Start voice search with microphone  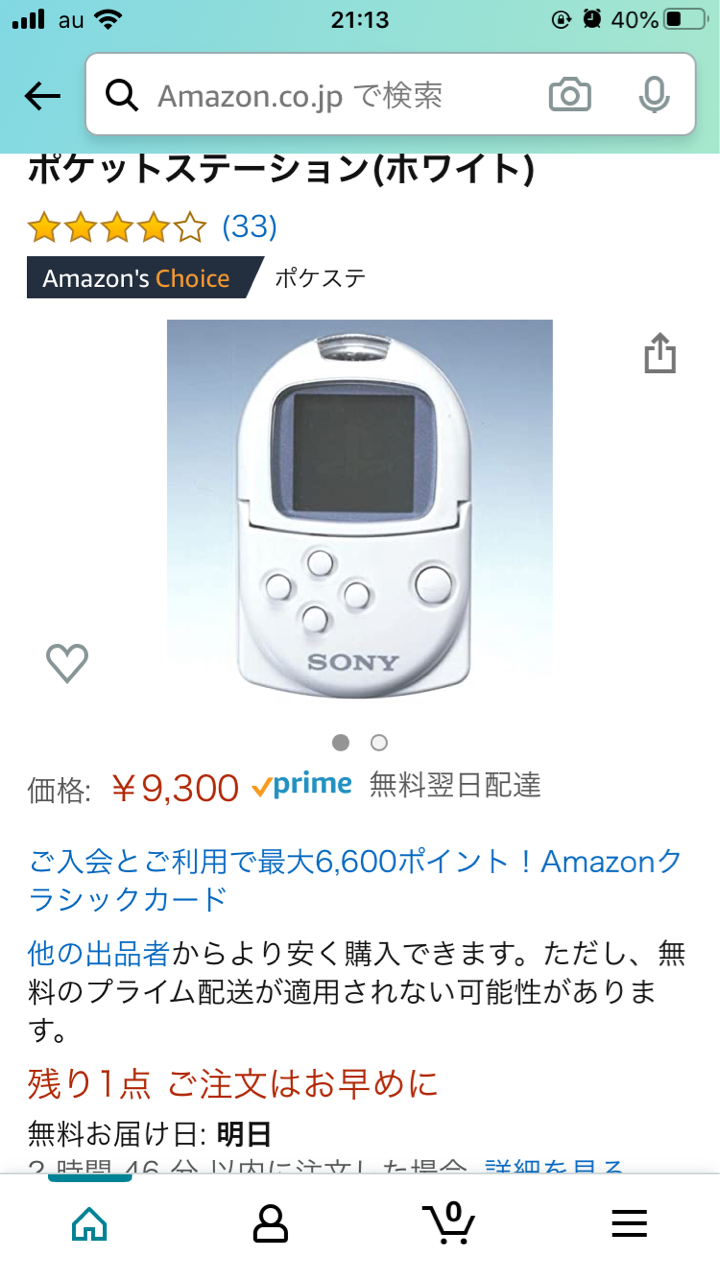point(654,96)
